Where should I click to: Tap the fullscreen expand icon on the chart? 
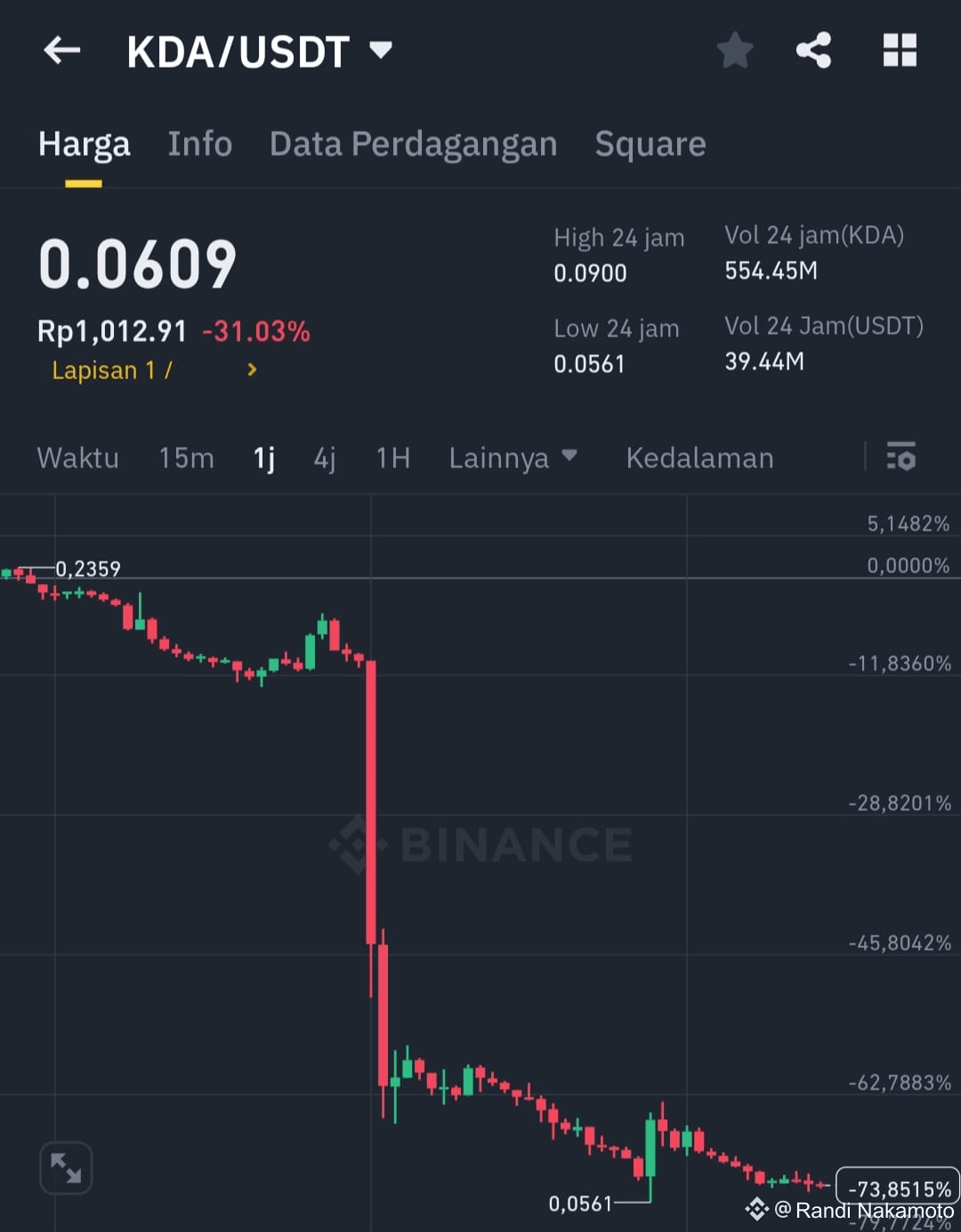[69, 1167]
